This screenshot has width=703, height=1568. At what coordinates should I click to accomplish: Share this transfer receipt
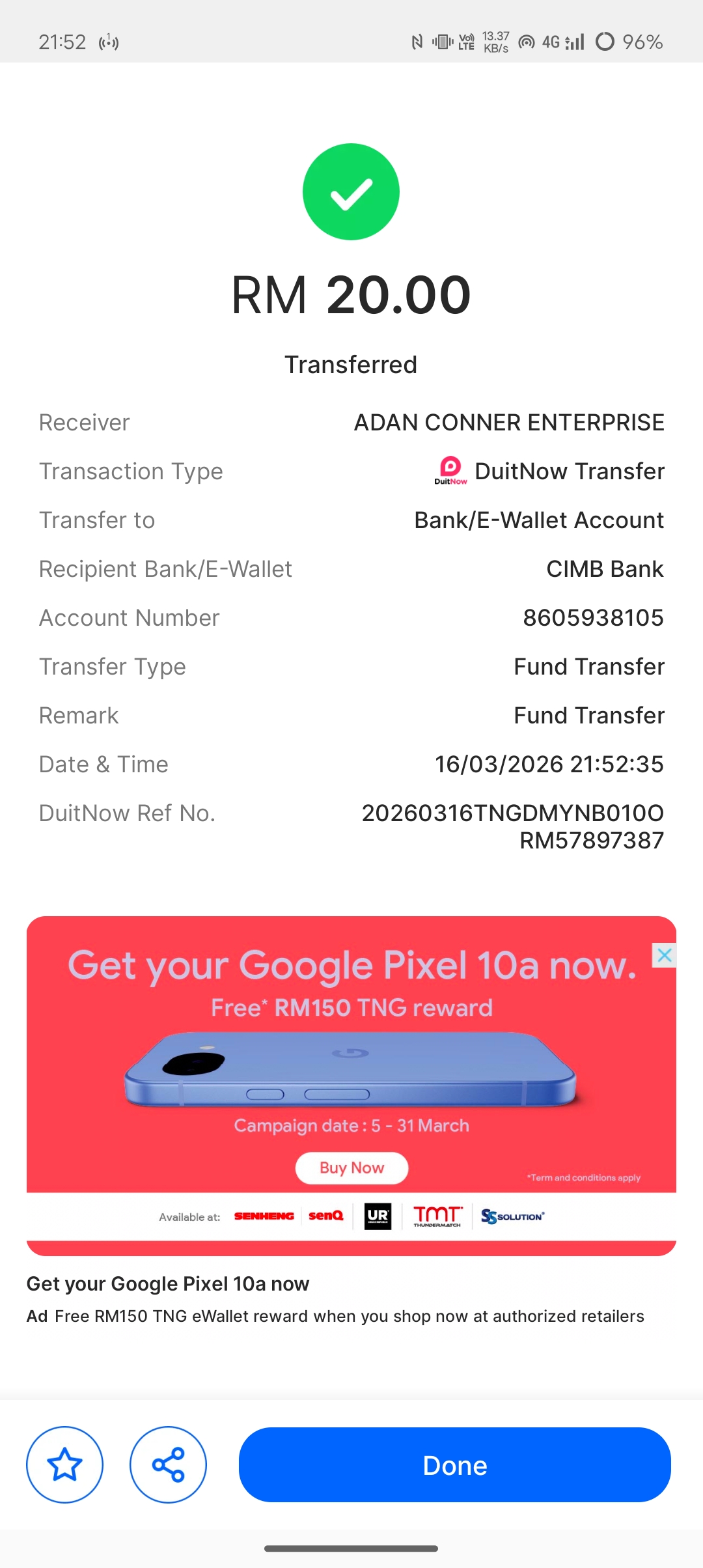tap(168, 1465)
